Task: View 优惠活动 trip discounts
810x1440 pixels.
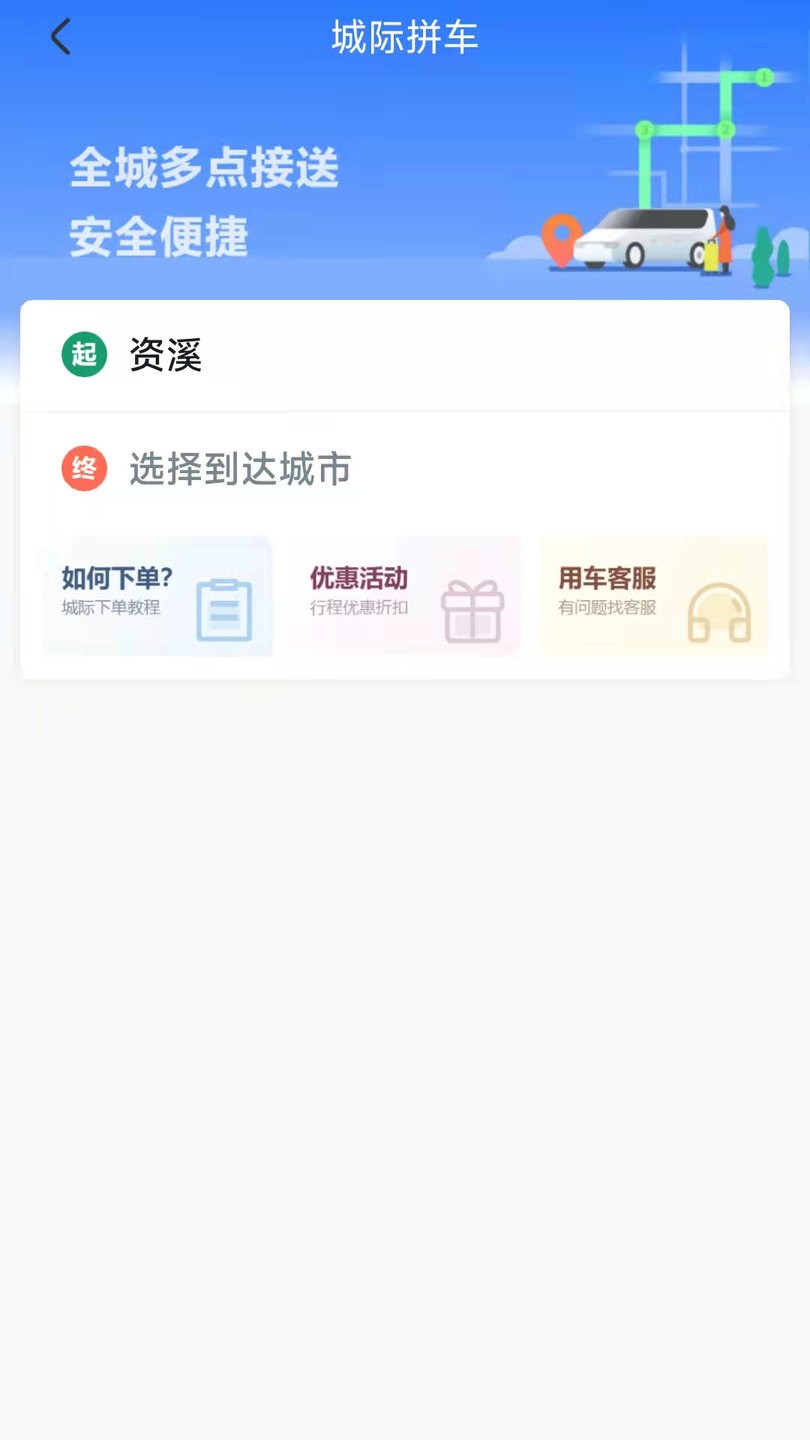Action: pos(405,596)
